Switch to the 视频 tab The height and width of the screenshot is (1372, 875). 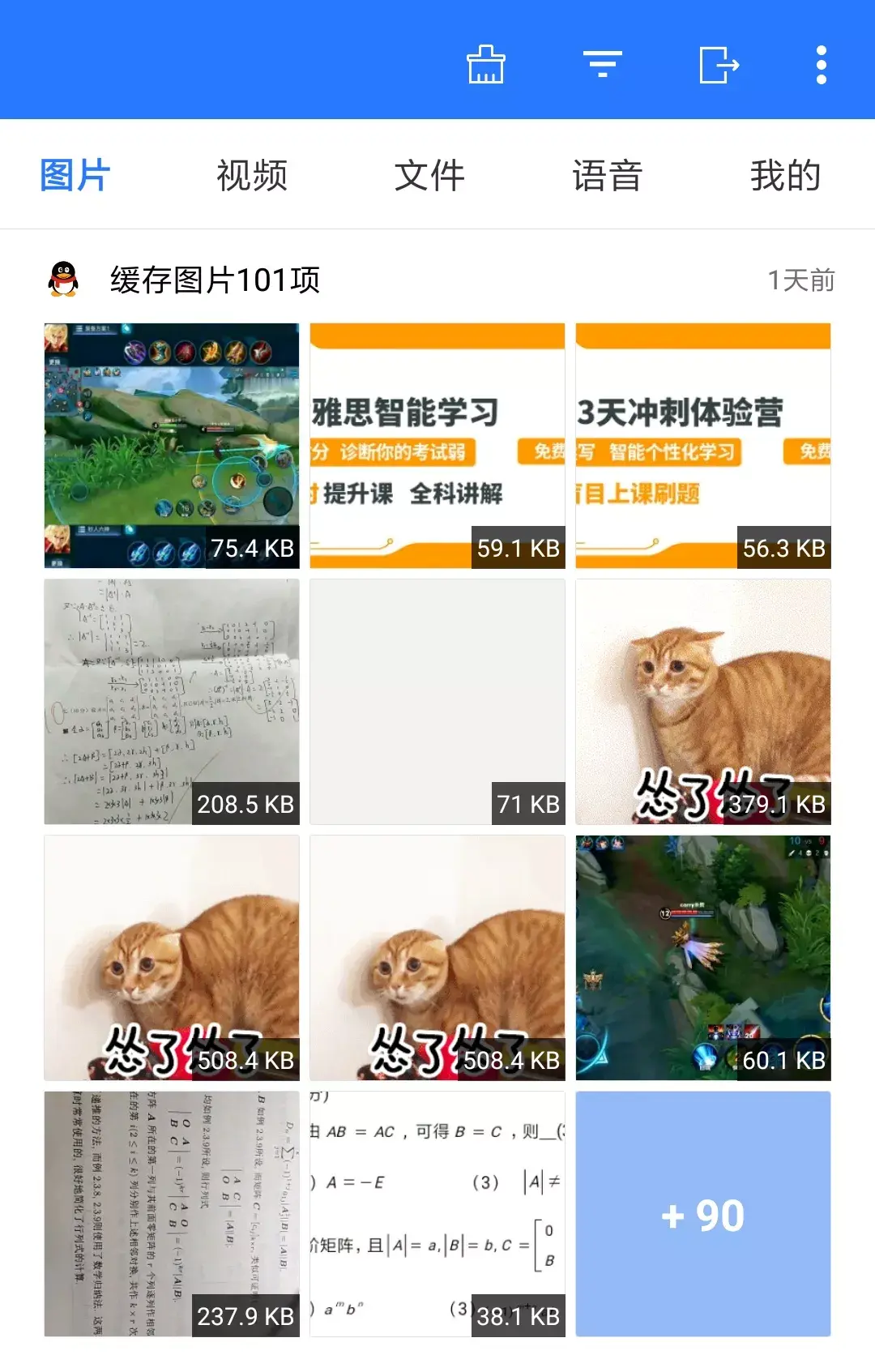[x=252, y=175]
